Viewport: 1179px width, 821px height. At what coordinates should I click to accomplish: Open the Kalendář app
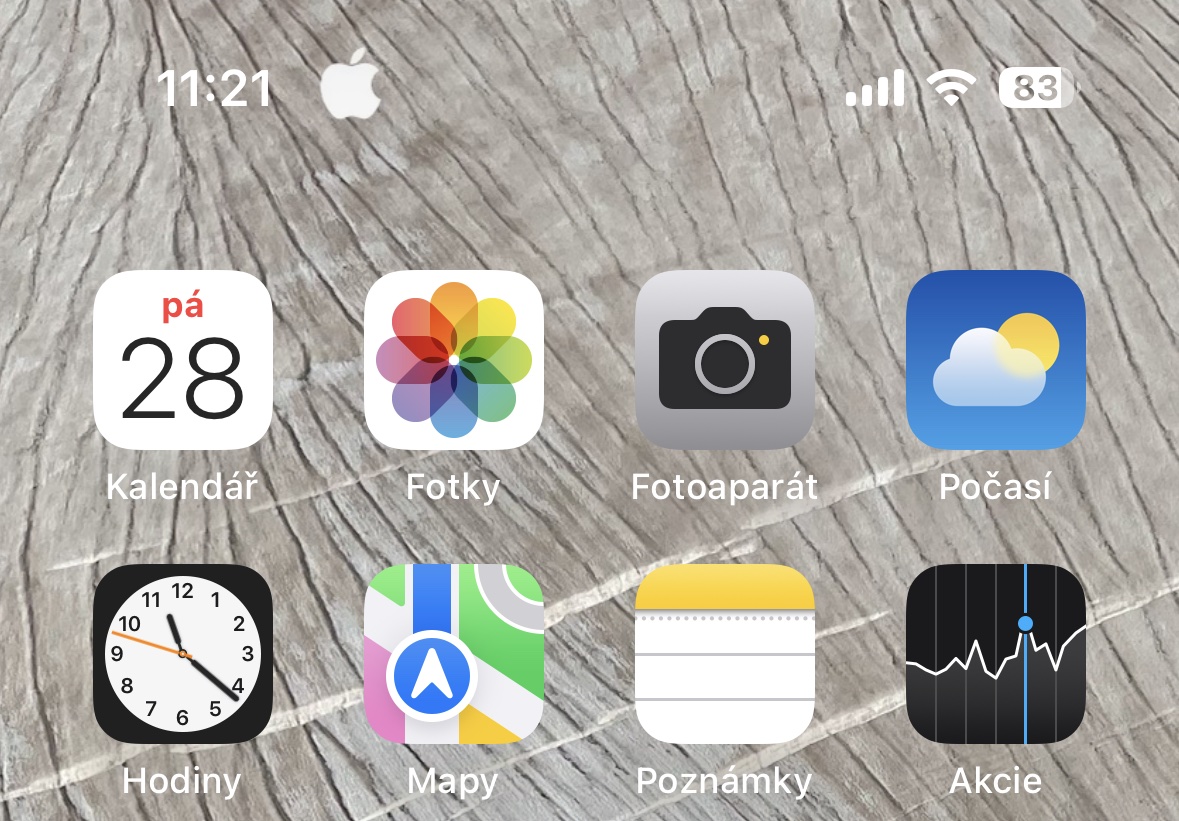click(182, 360)
